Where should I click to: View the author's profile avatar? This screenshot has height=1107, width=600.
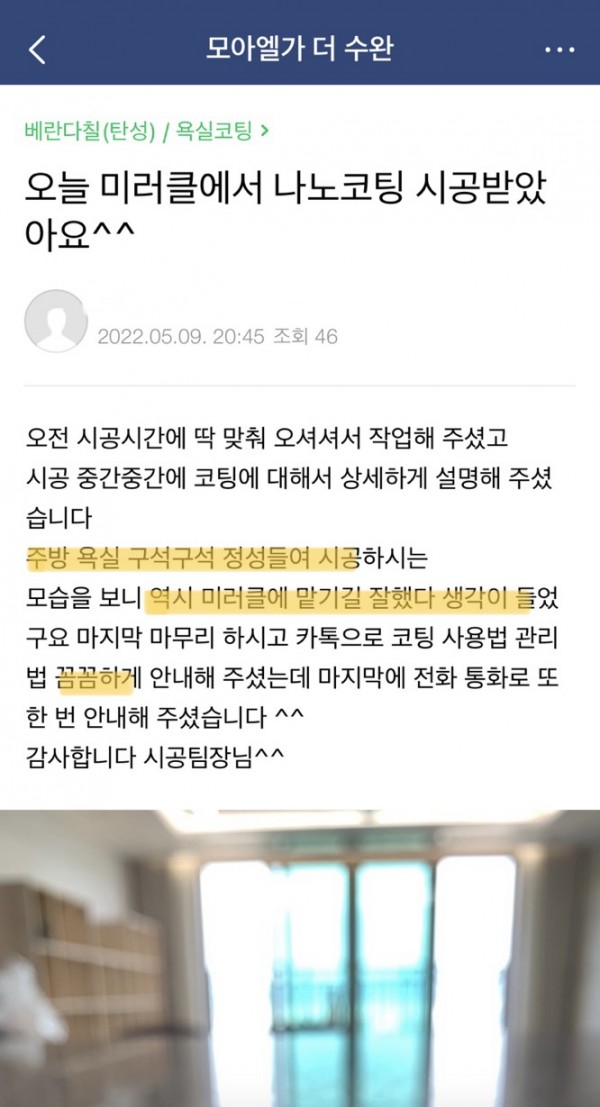tap(56, 321)
